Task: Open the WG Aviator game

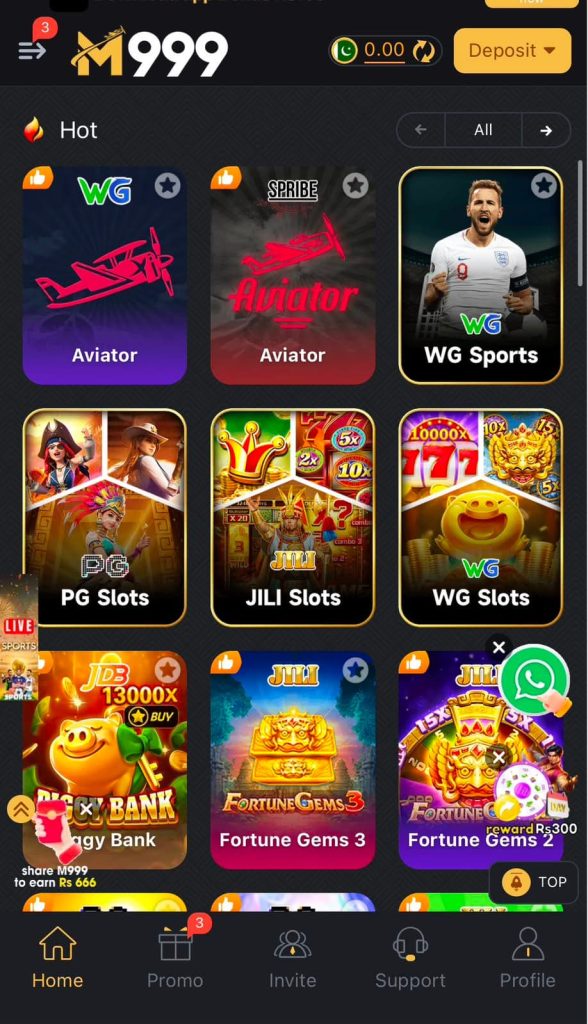Action: point(105,275)
